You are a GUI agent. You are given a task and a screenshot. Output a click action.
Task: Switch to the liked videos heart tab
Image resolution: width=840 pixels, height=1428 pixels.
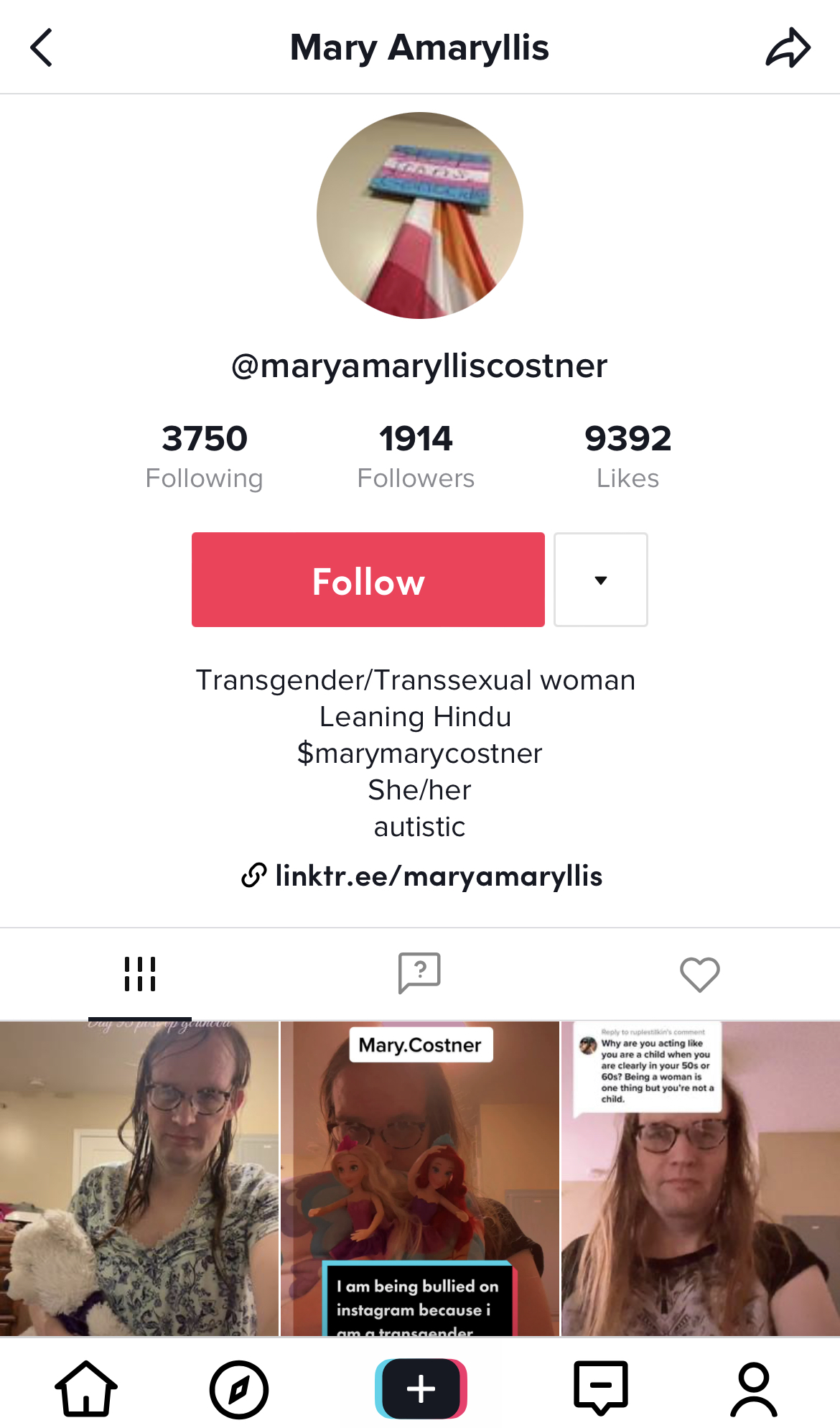pos(700,974)
